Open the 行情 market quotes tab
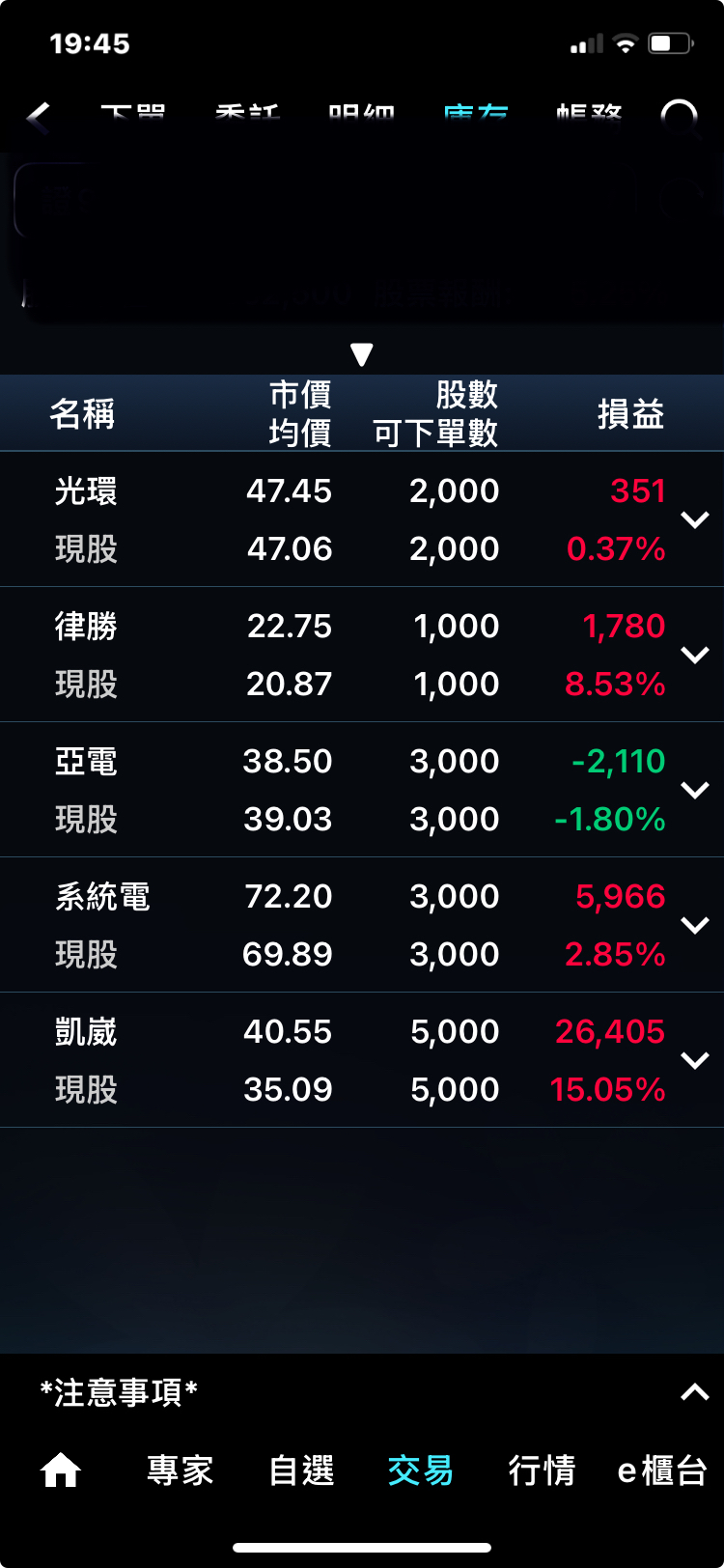The width and height of the screenshot is (724, 1568). point(542,1470)
